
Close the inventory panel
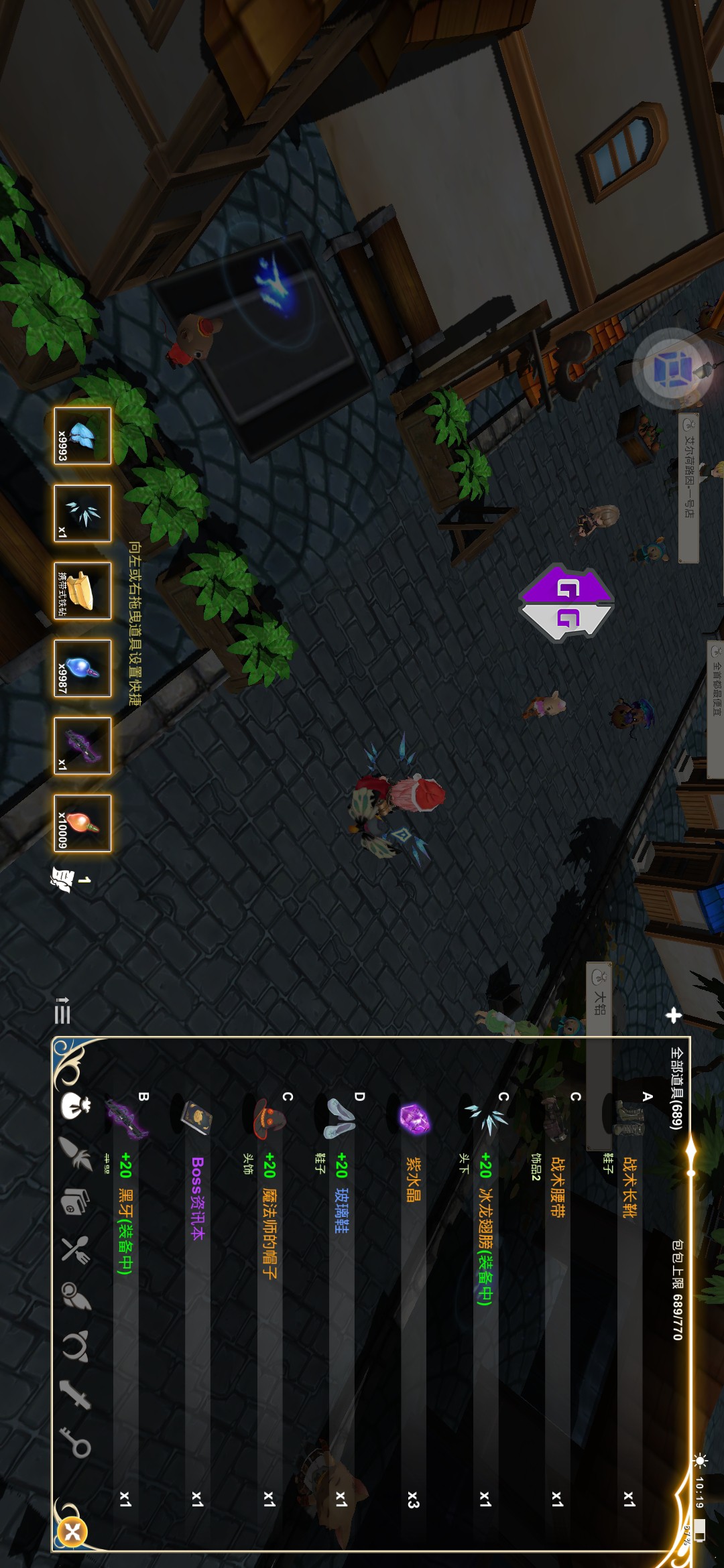pos(72,1532)
